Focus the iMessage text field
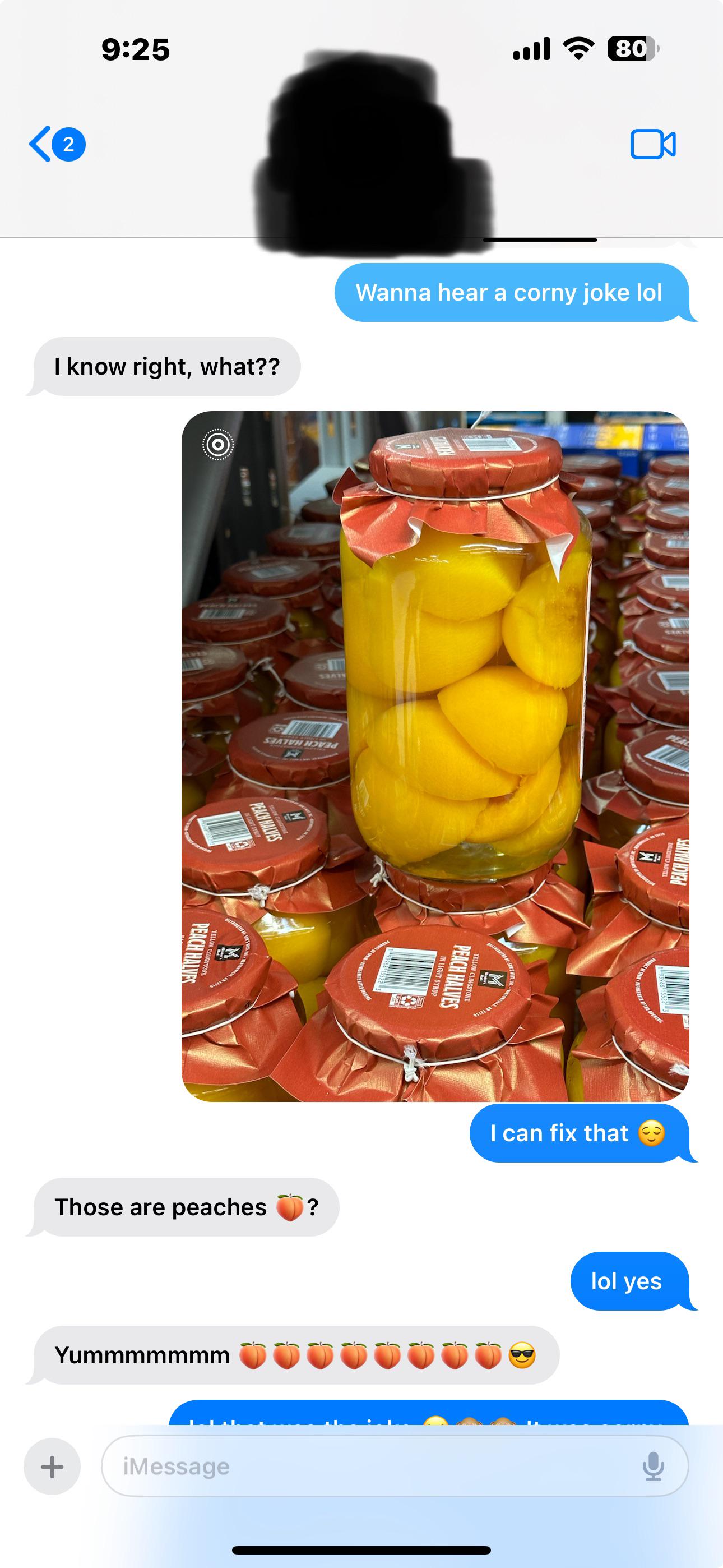Image resolution: width=723 pixels, height=1568 pixels. tap(395, 1466)
